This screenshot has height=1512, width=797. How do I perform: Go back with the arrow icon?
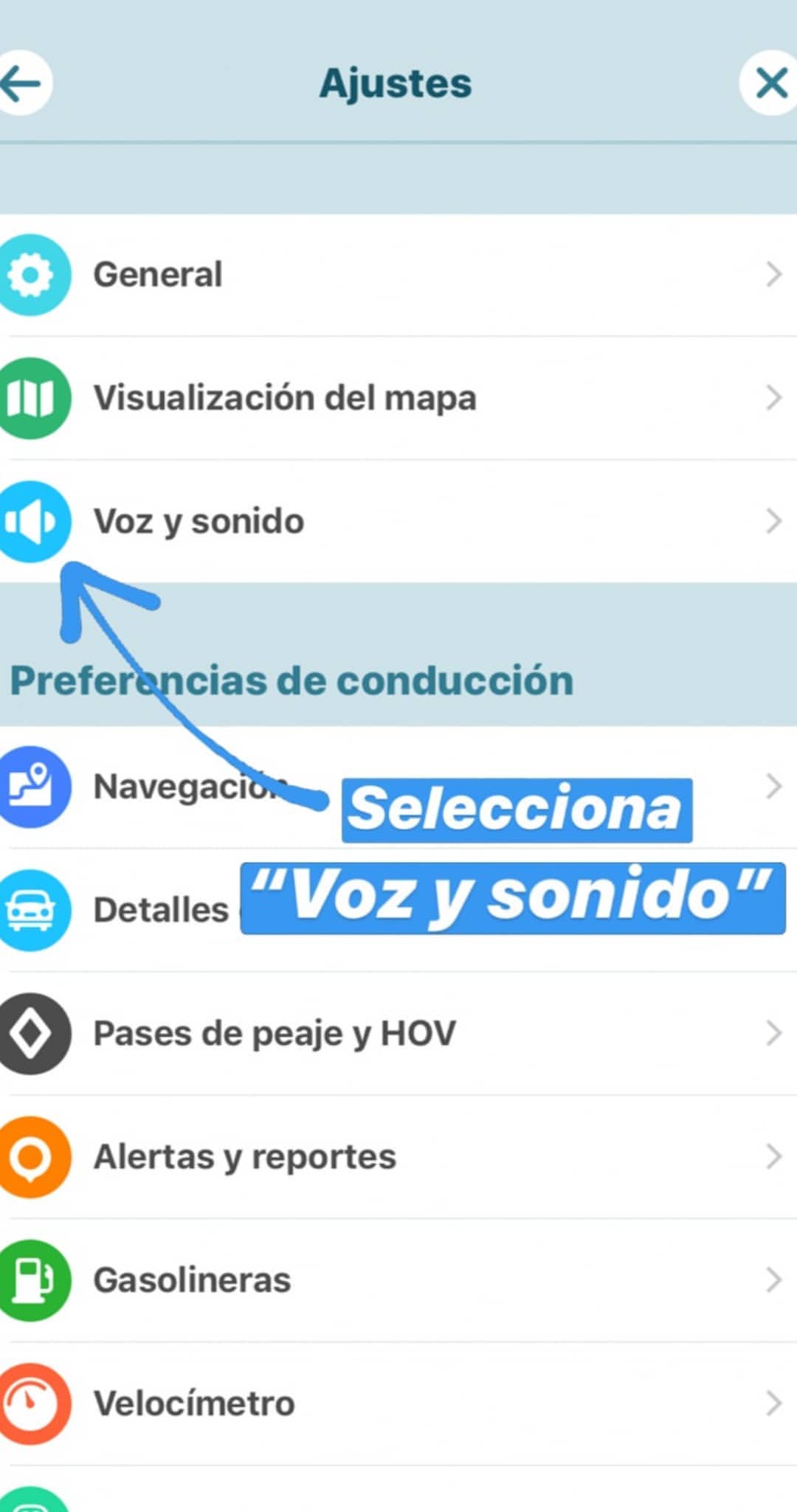click(x=24, y=83)
